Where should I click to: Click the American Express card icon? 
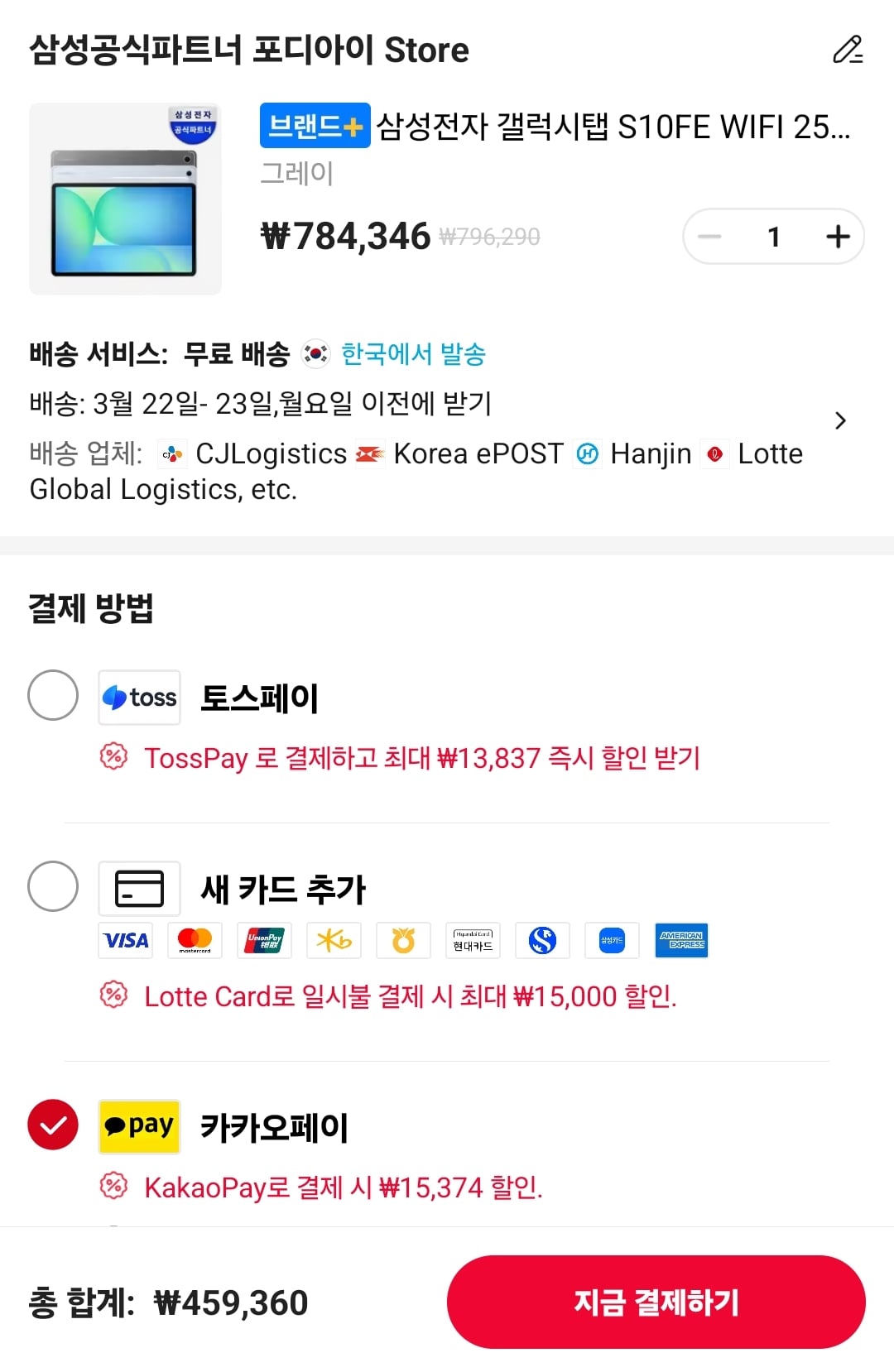coord(681,940)
